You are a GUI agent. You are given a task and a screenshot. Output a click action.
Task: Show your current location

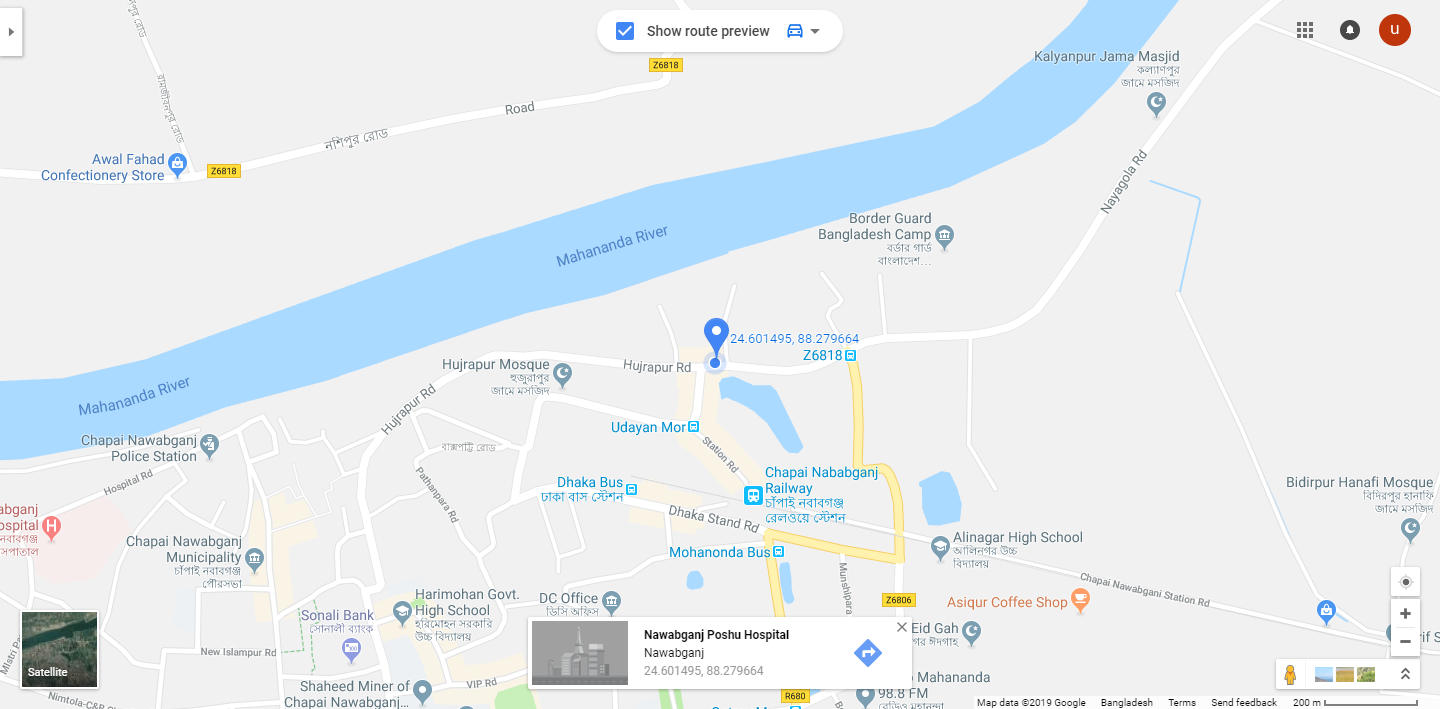1405,582
